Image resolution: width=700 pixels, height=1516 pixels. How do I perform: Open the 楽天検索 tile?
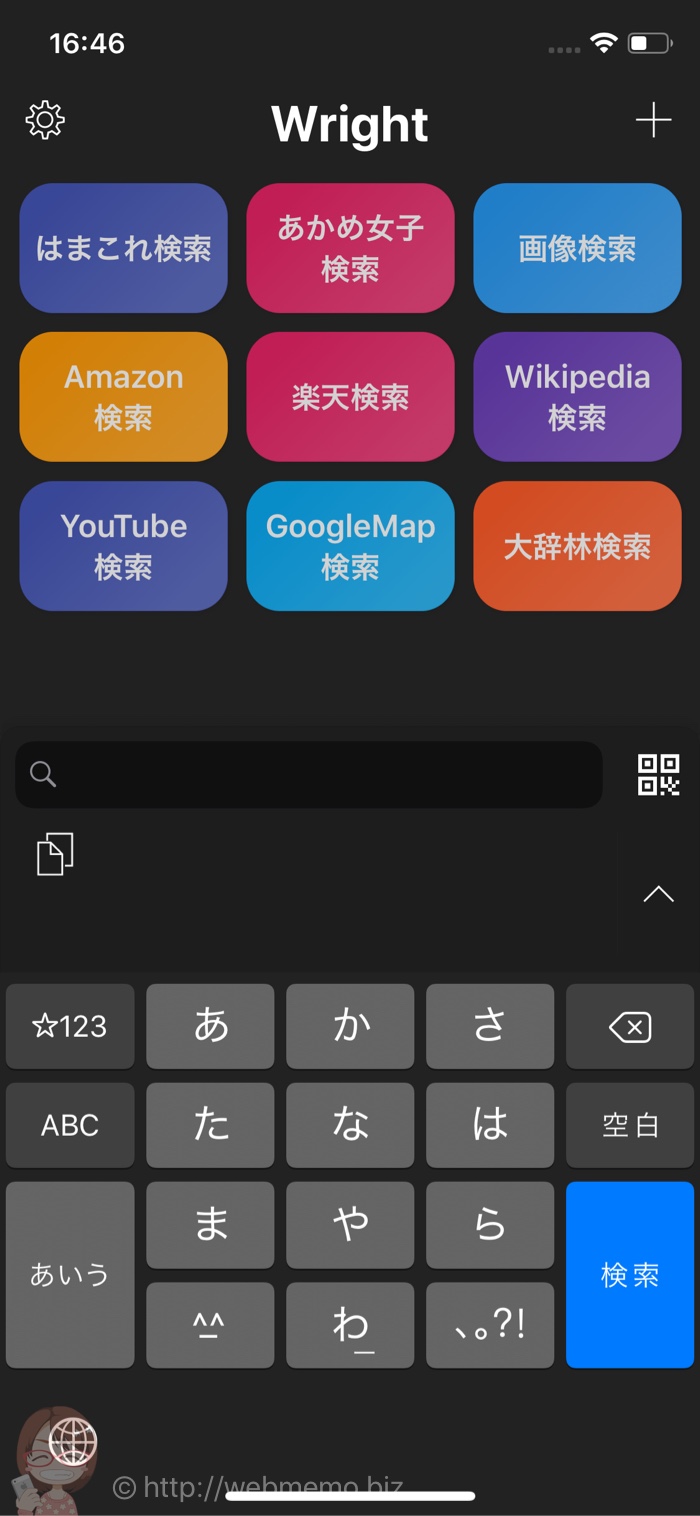[x=350, y=397]
